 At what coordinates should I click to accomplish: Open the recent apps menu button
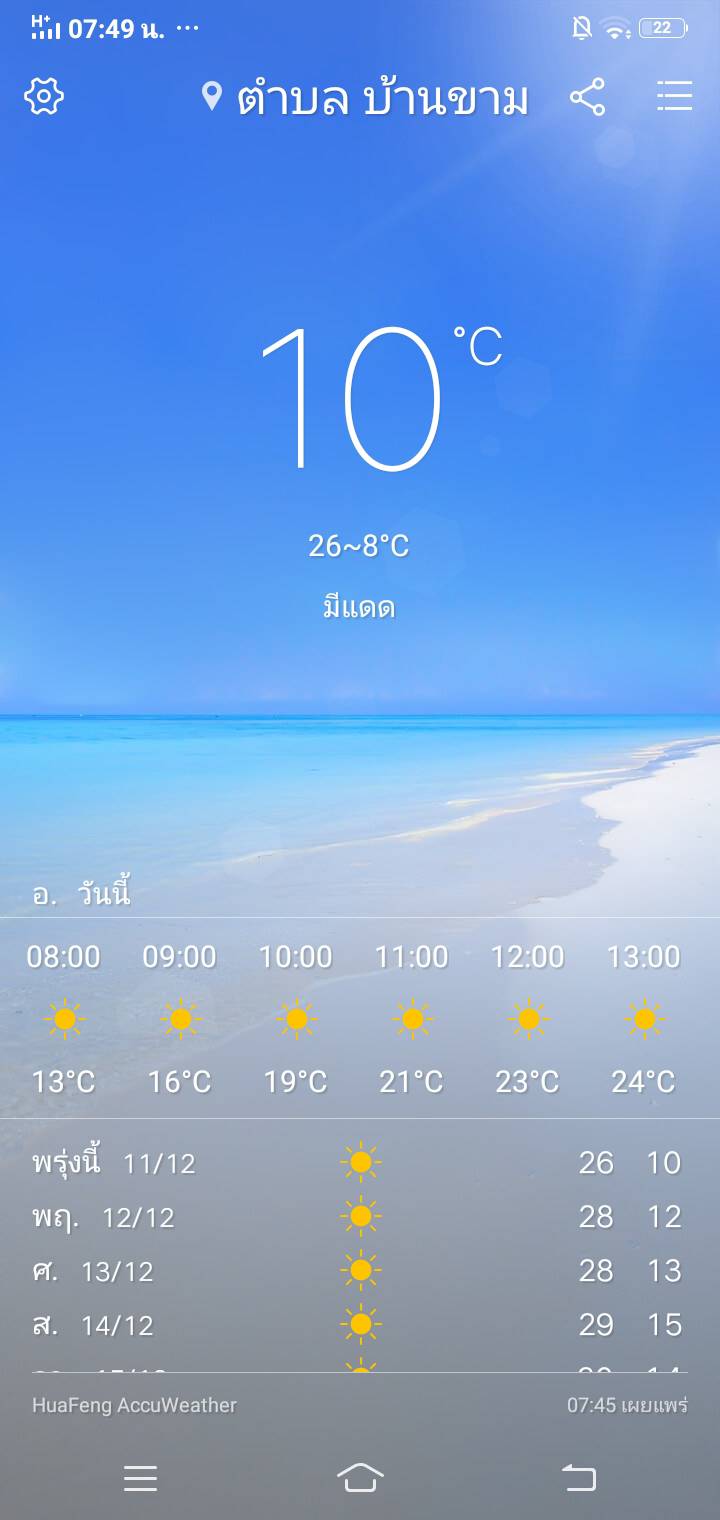140,1478
